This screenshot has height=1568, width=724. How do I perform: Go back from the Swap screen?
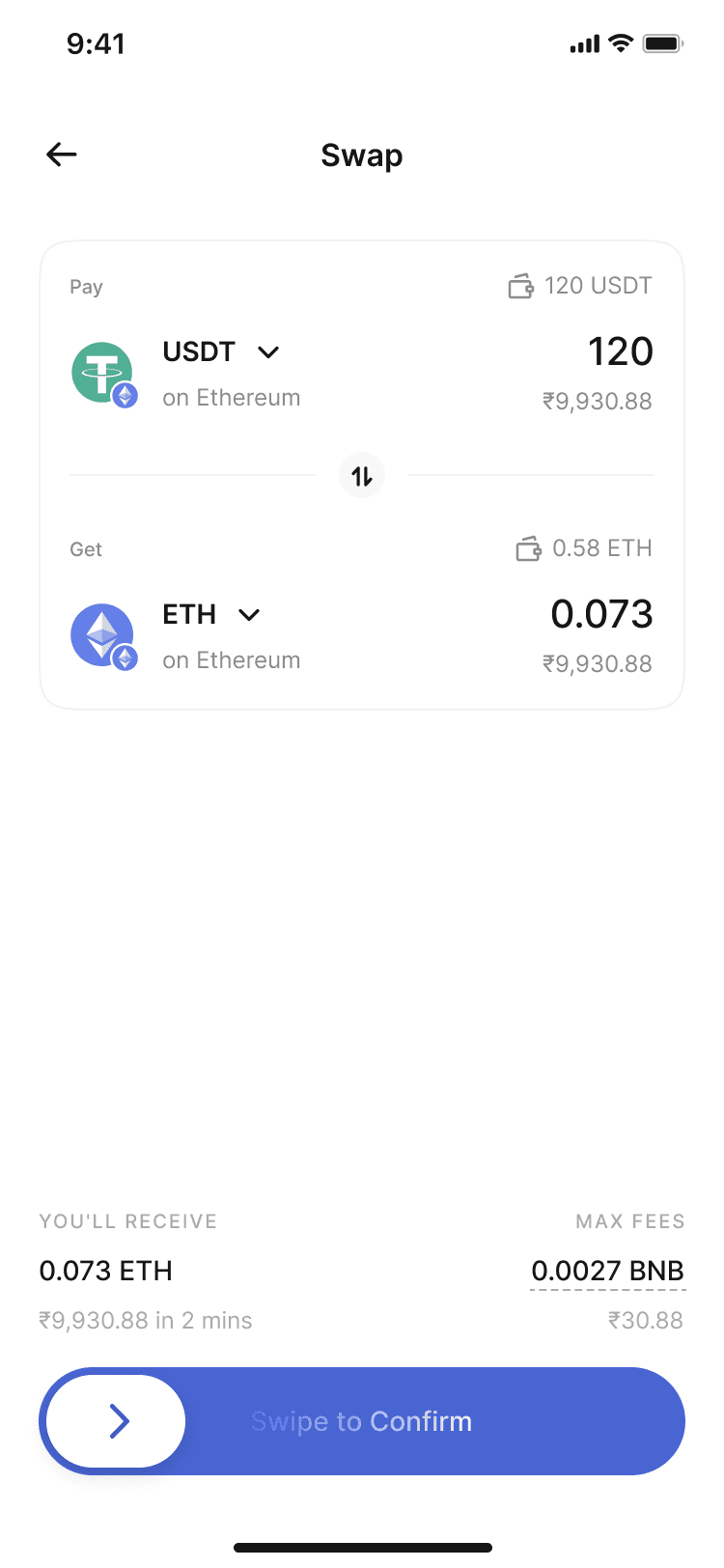pos(62,154)
